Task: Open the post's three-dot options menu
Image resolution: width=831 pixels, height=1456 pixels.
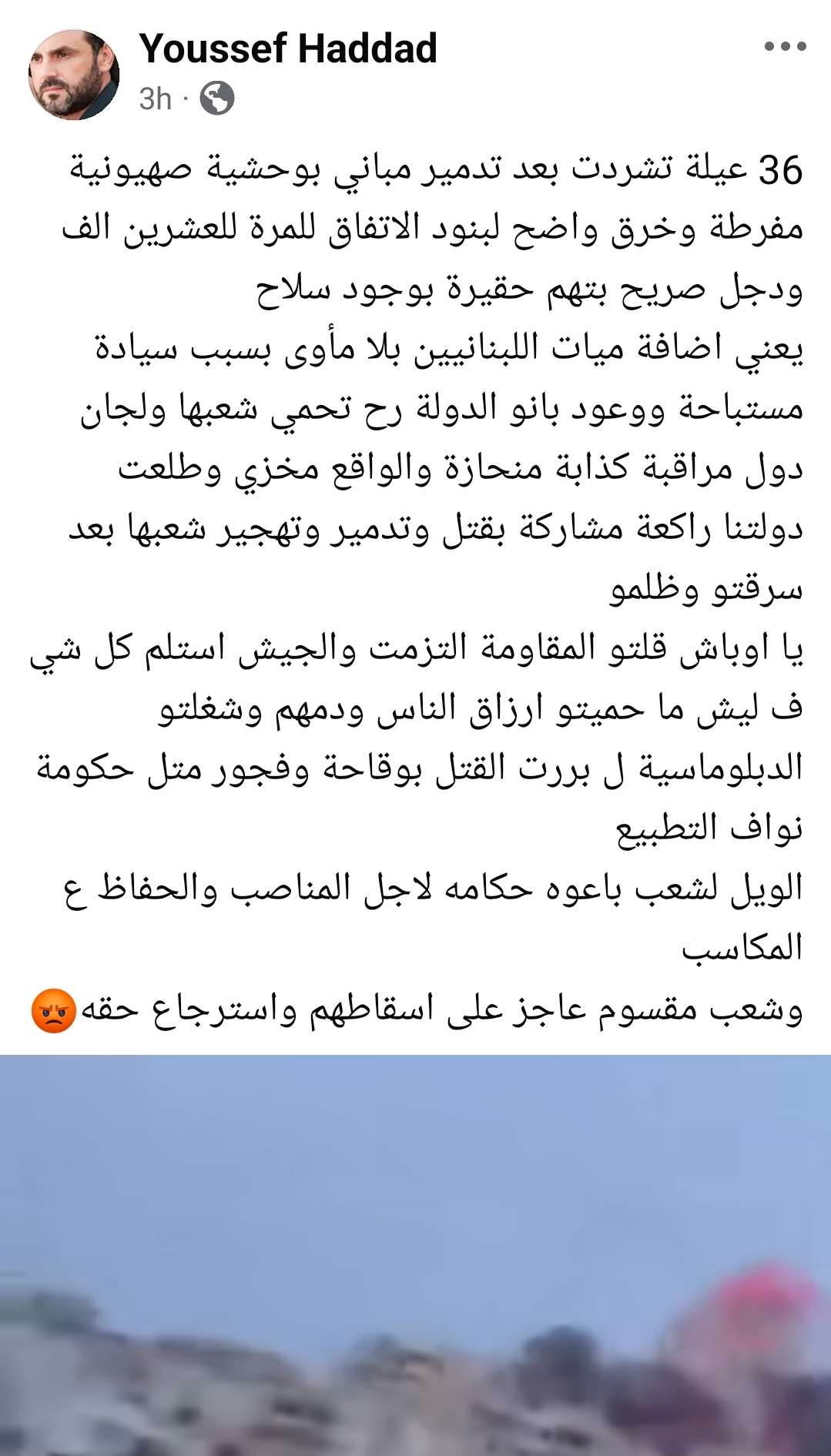Action: tap(785, 47)
